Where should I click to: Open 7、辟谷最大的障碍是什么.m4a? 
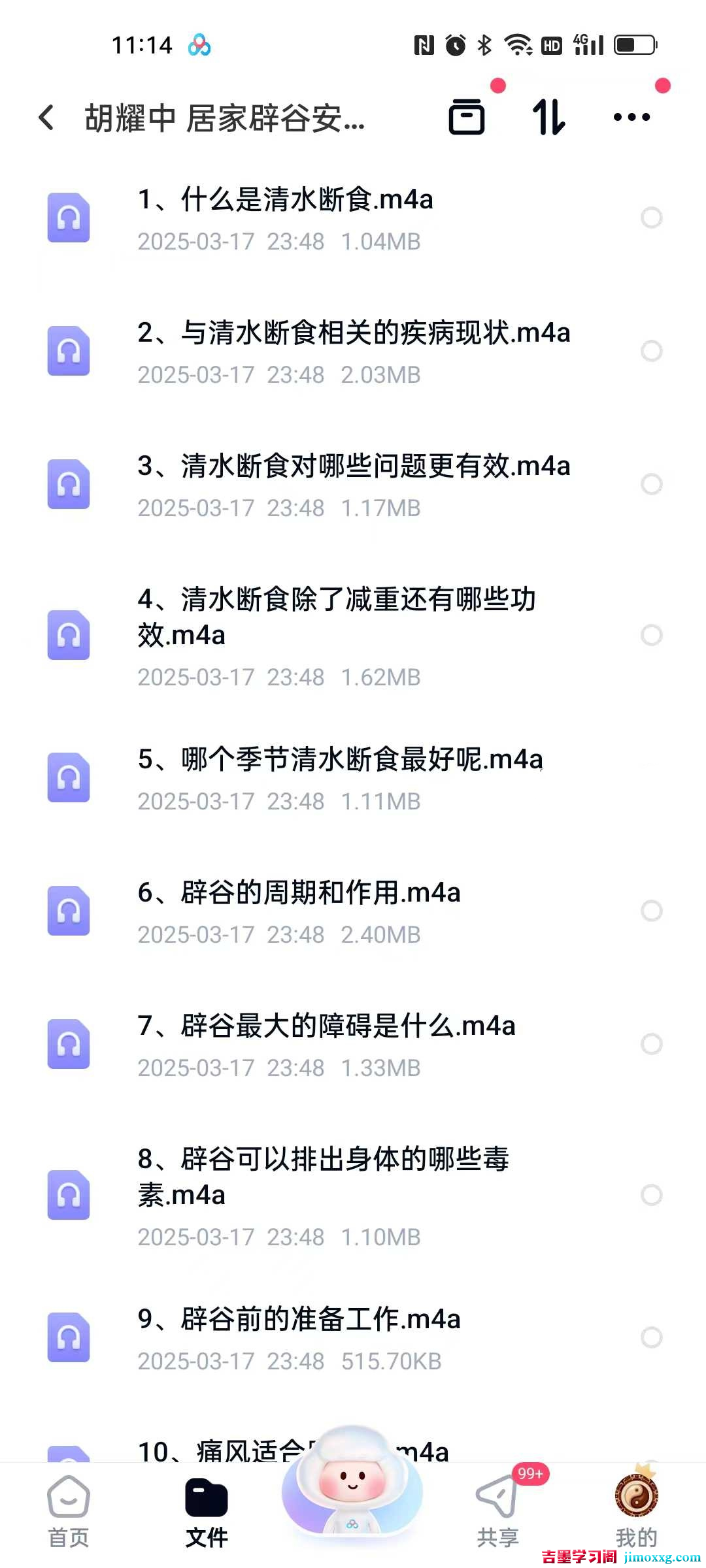[x=327, y=1026]
